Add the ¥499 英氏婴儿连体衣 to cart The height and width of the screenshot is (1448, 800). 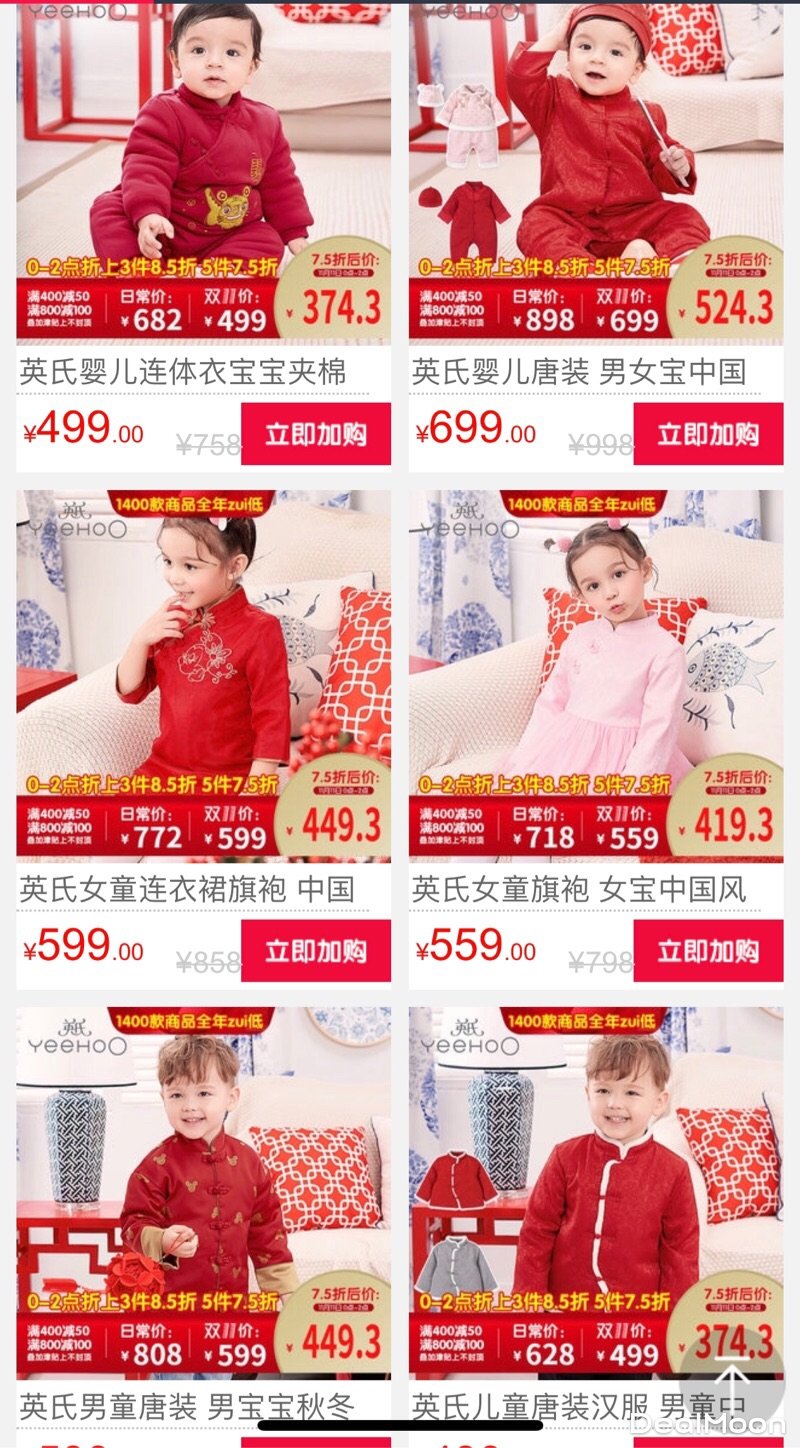coord(315,434)
